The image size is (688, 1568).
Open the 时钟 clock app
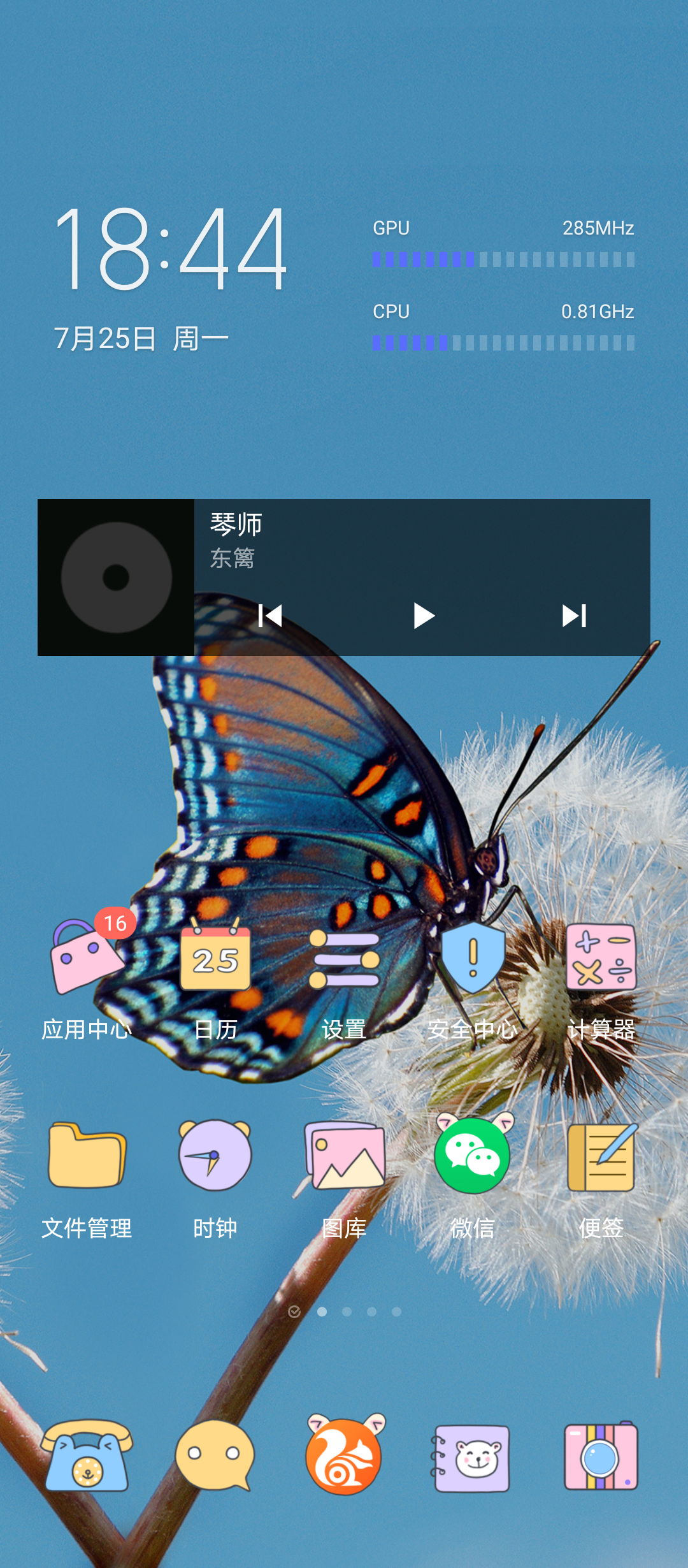tap(215, 1155)
